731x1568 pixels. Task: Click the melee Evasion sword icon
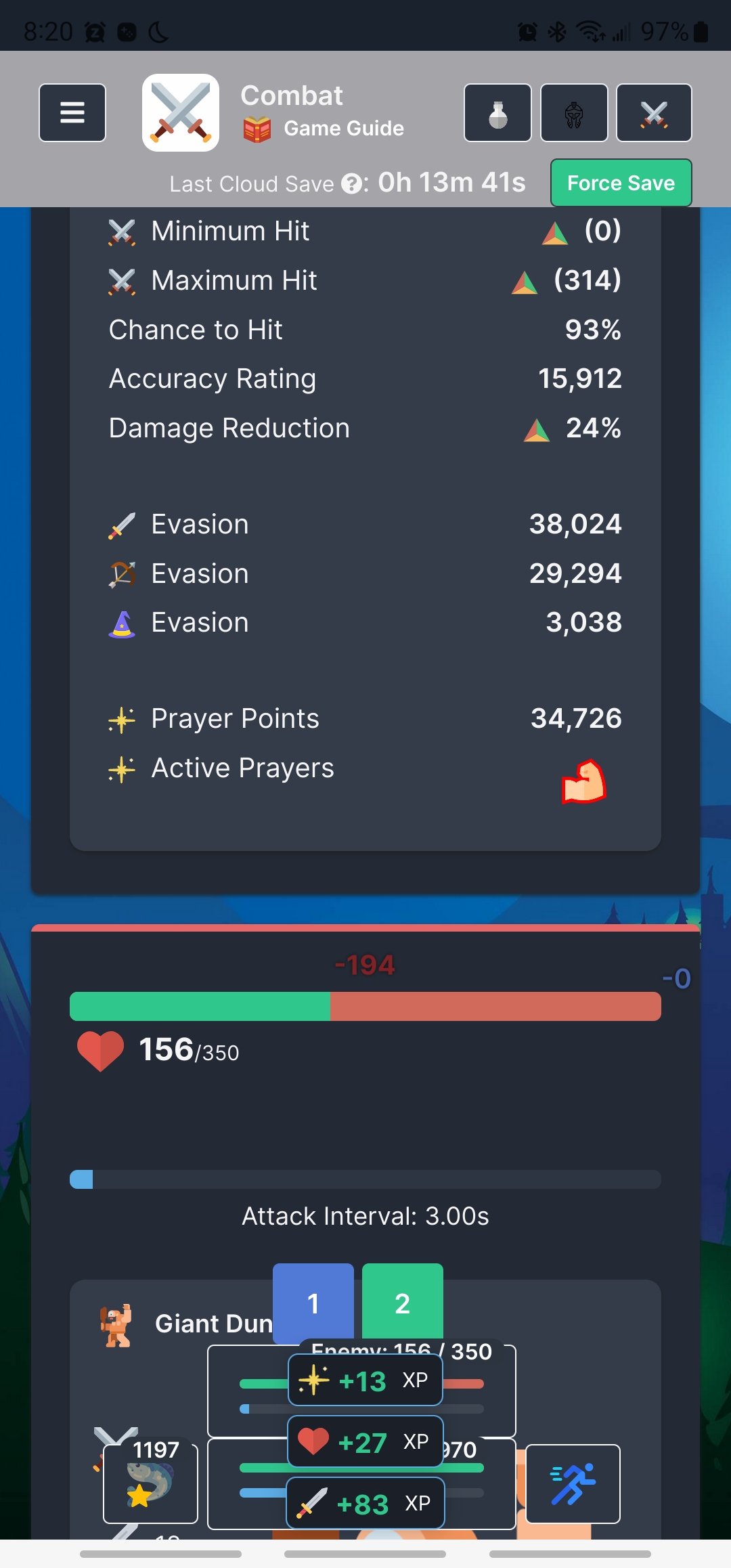point(122,523)
